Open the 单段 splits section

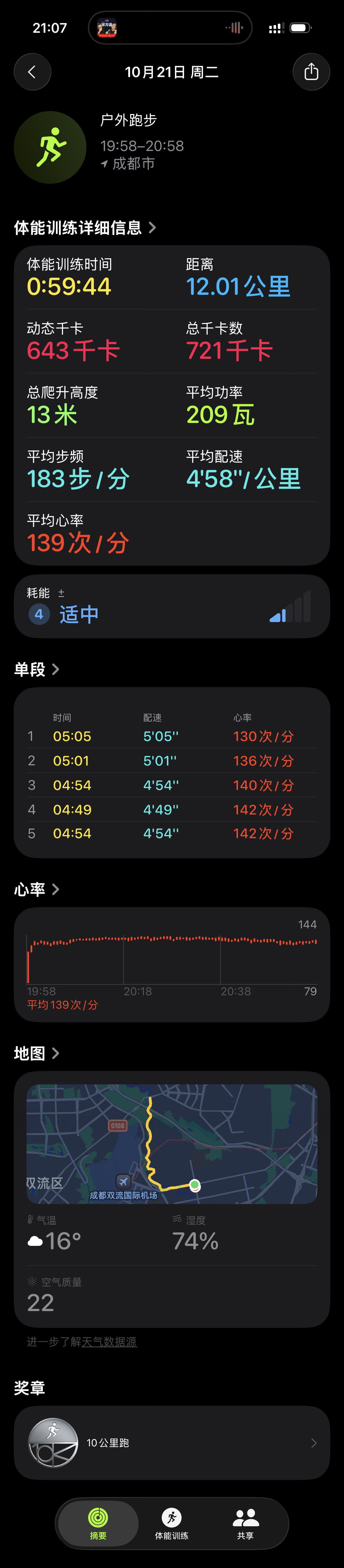click(x=37, y=670)
